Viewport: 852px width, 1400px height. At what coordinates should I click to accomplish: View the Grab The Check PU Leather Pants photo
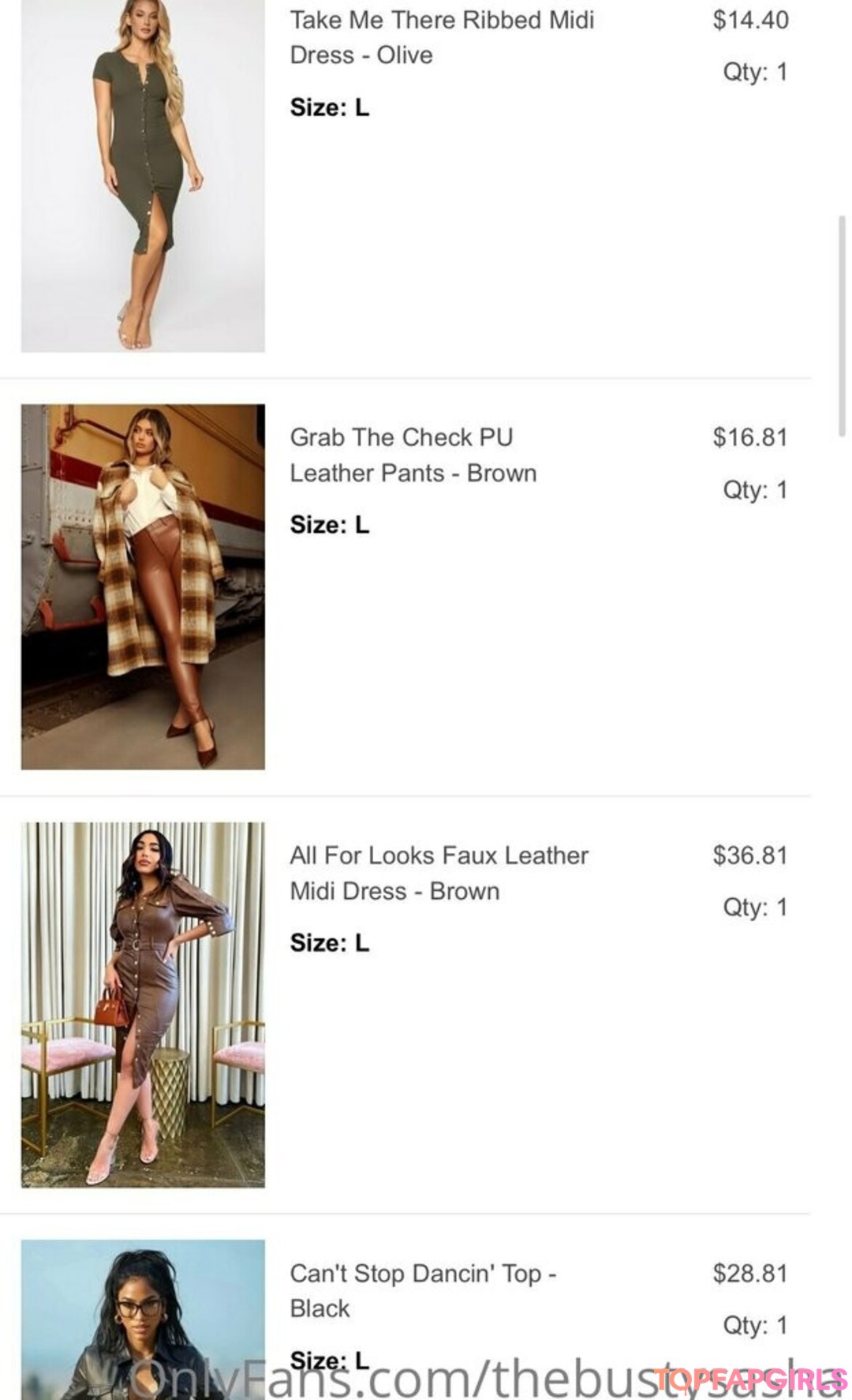(x=143, y=586)
